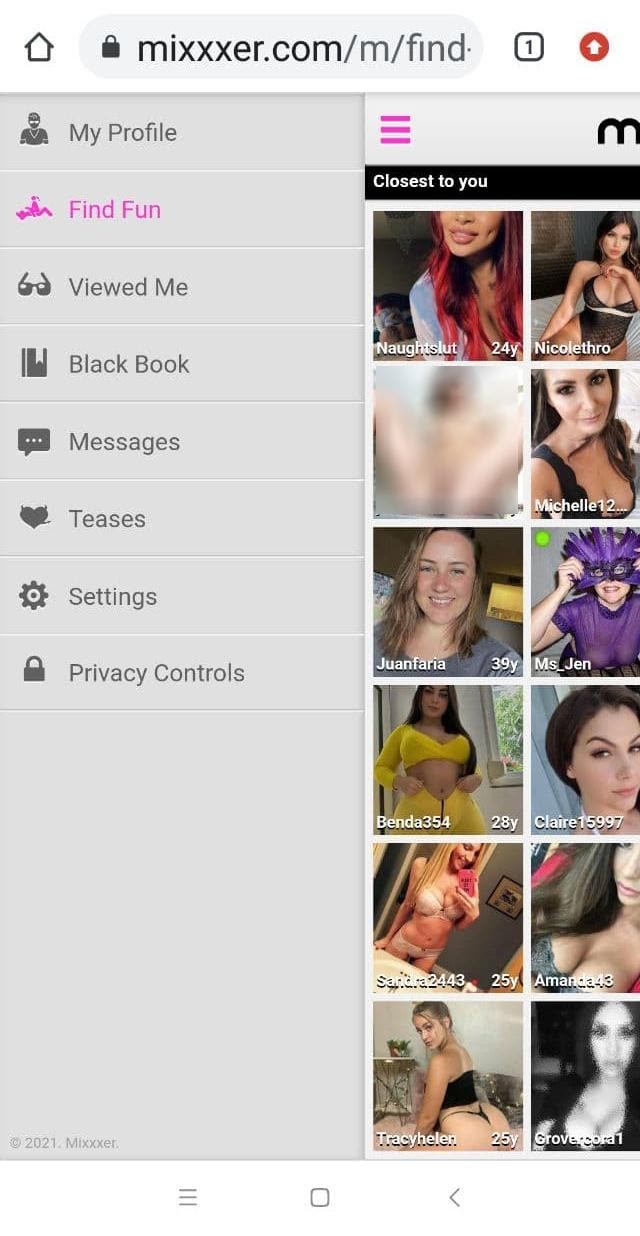Open the Viewed Me section

click(181, 286)
